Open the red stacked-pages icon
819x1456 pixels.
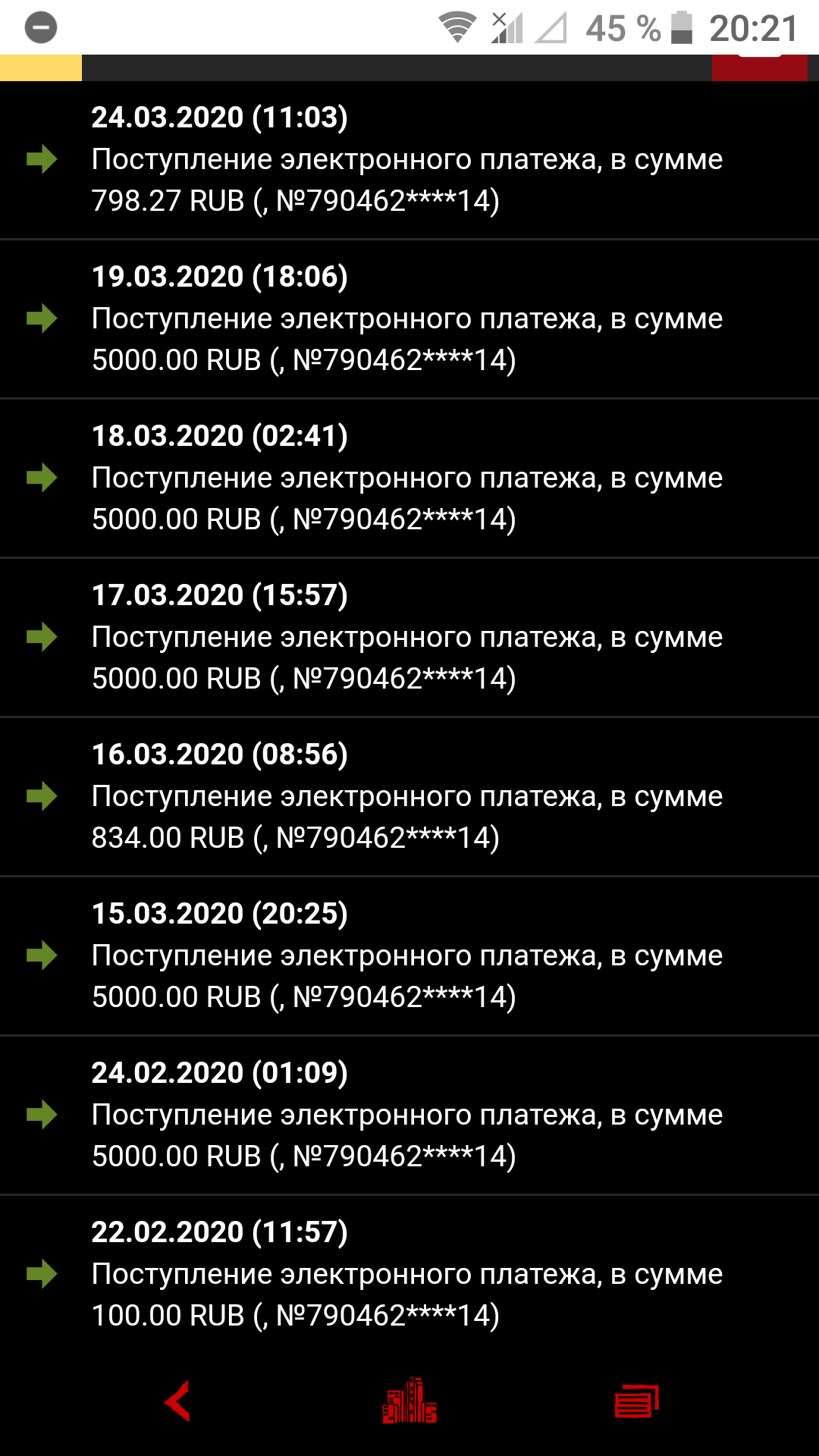636,1401
